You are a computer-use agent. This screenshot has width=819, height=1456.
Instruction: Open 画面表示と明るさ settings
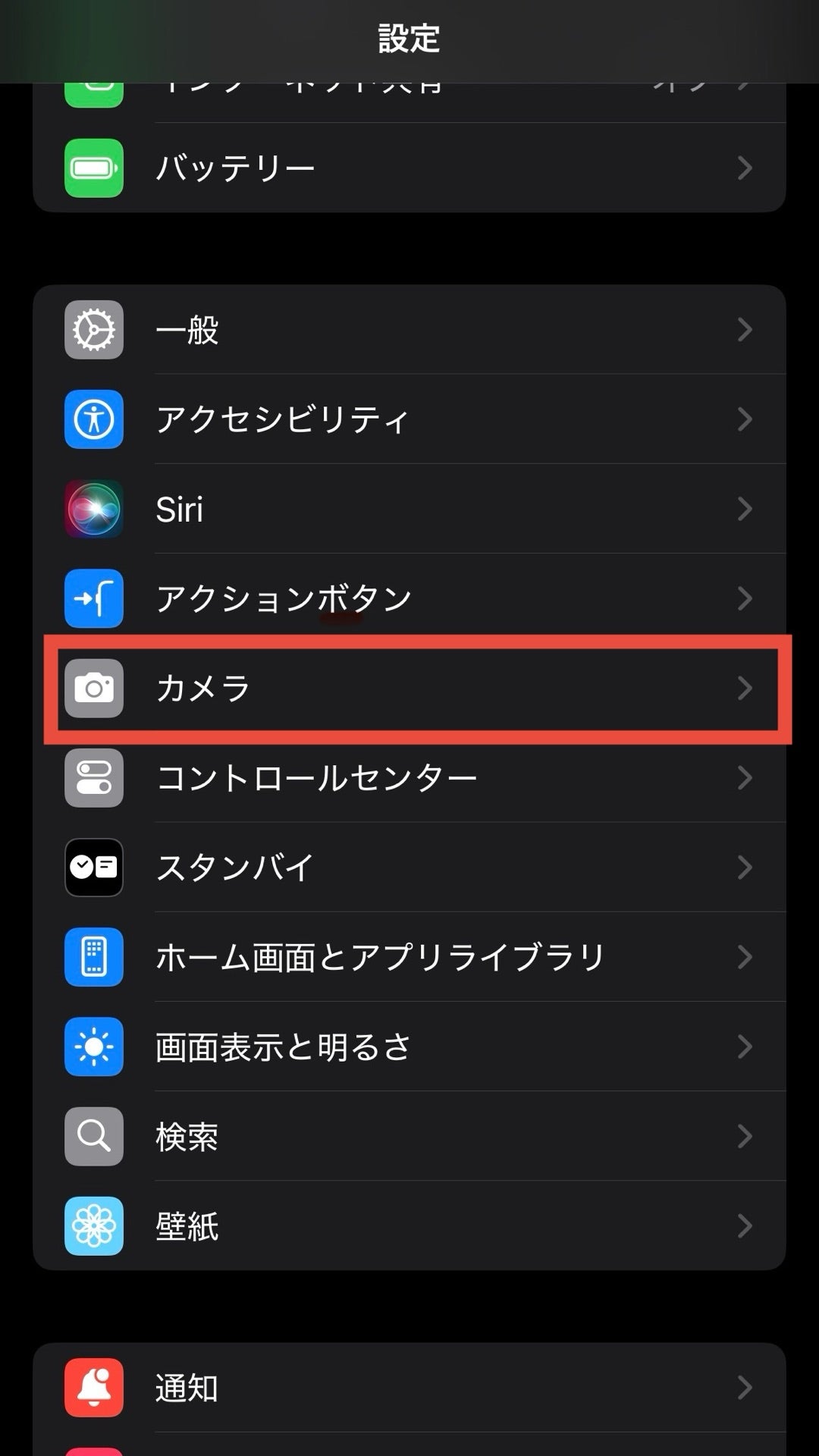tap(409, 1046)
